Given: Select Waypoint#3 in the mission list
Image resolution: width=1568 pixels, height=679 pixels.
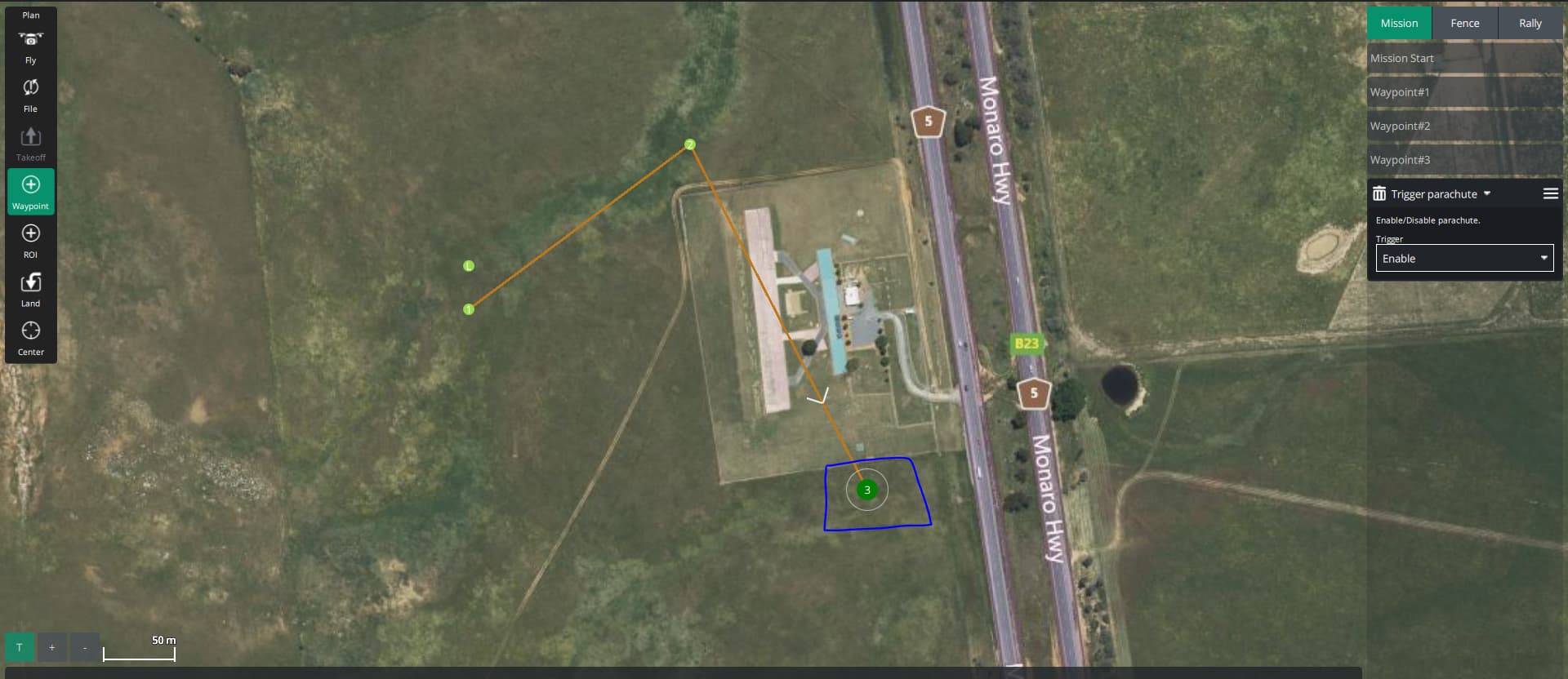Looking at the screenshot, I should 1464,160.
